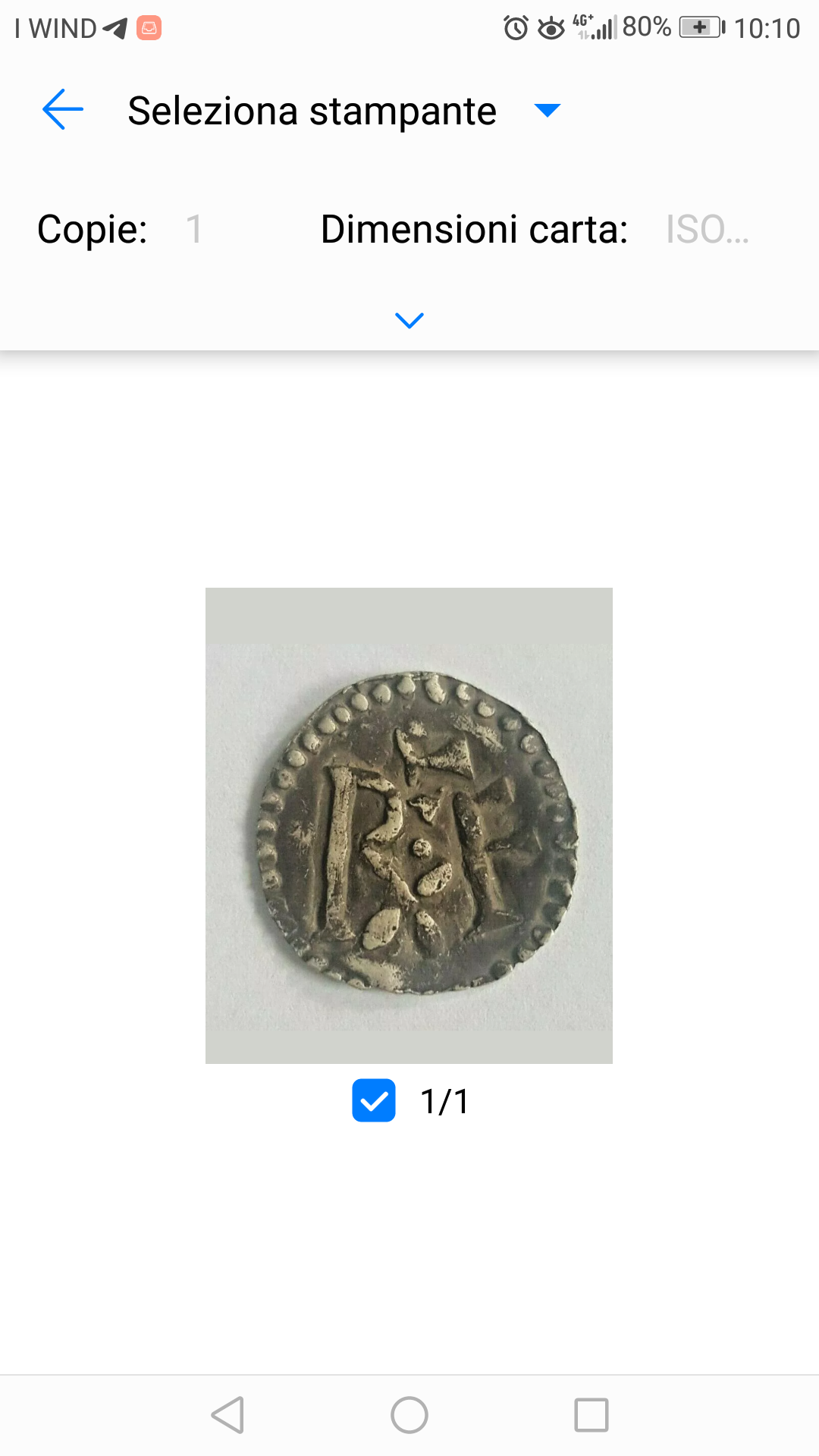Image resolution: width=819 pixels, height=1456 pixels.
Task: Open the coin page preview
Action: tap(409, 825)
